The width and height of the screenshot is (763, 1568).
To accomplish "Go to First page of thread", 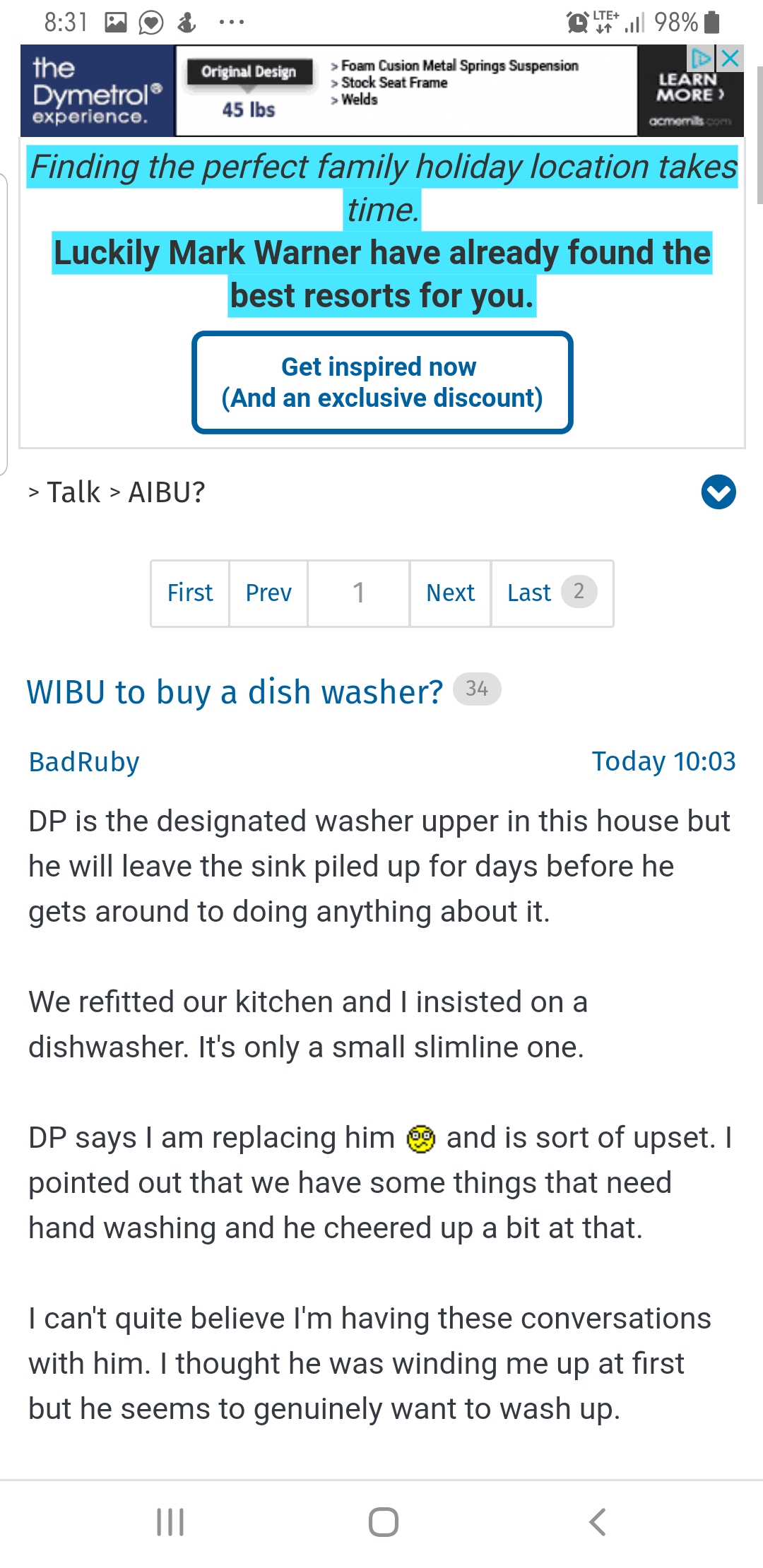I will 190,593.
